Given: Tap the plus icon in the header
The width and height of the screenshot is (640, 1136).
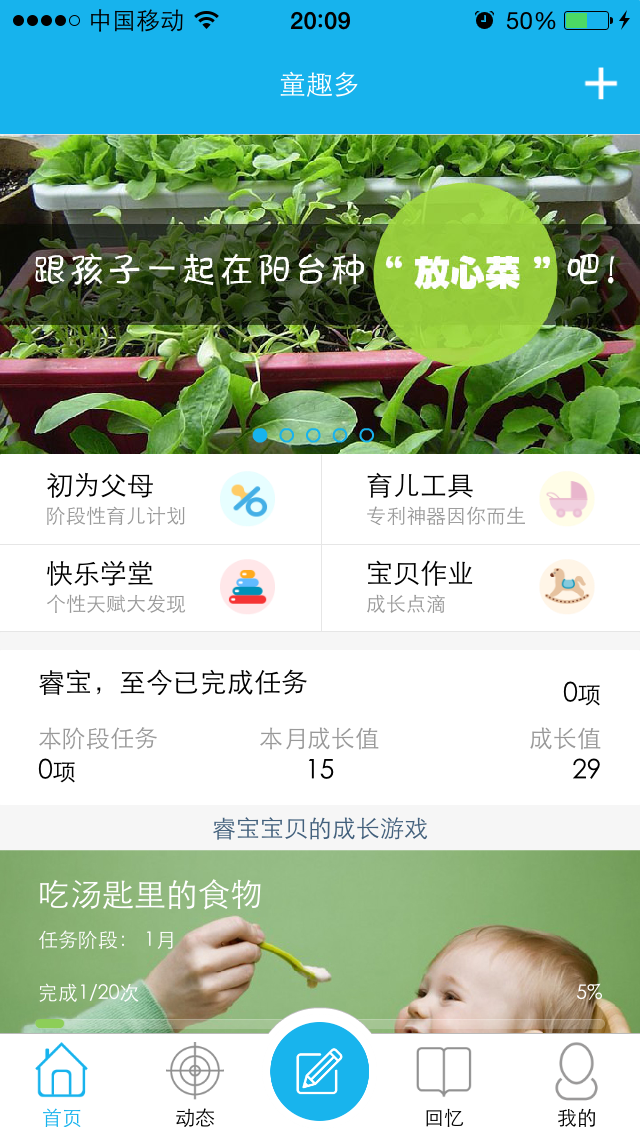Looking at the screenshot, I should pos(600,85).
